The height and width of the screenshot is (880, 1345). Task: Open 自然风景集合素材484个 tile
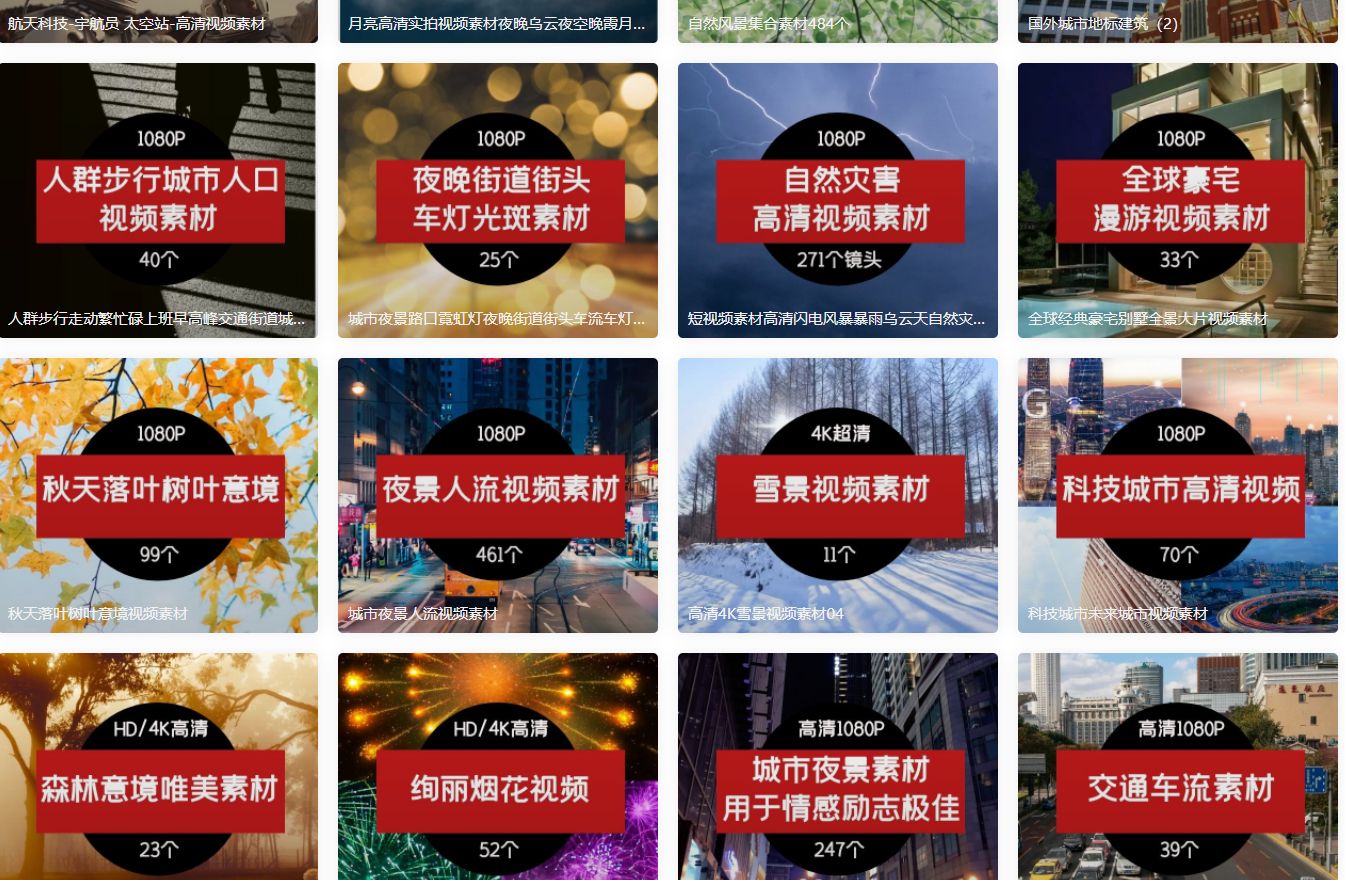(x=838, y=21)
